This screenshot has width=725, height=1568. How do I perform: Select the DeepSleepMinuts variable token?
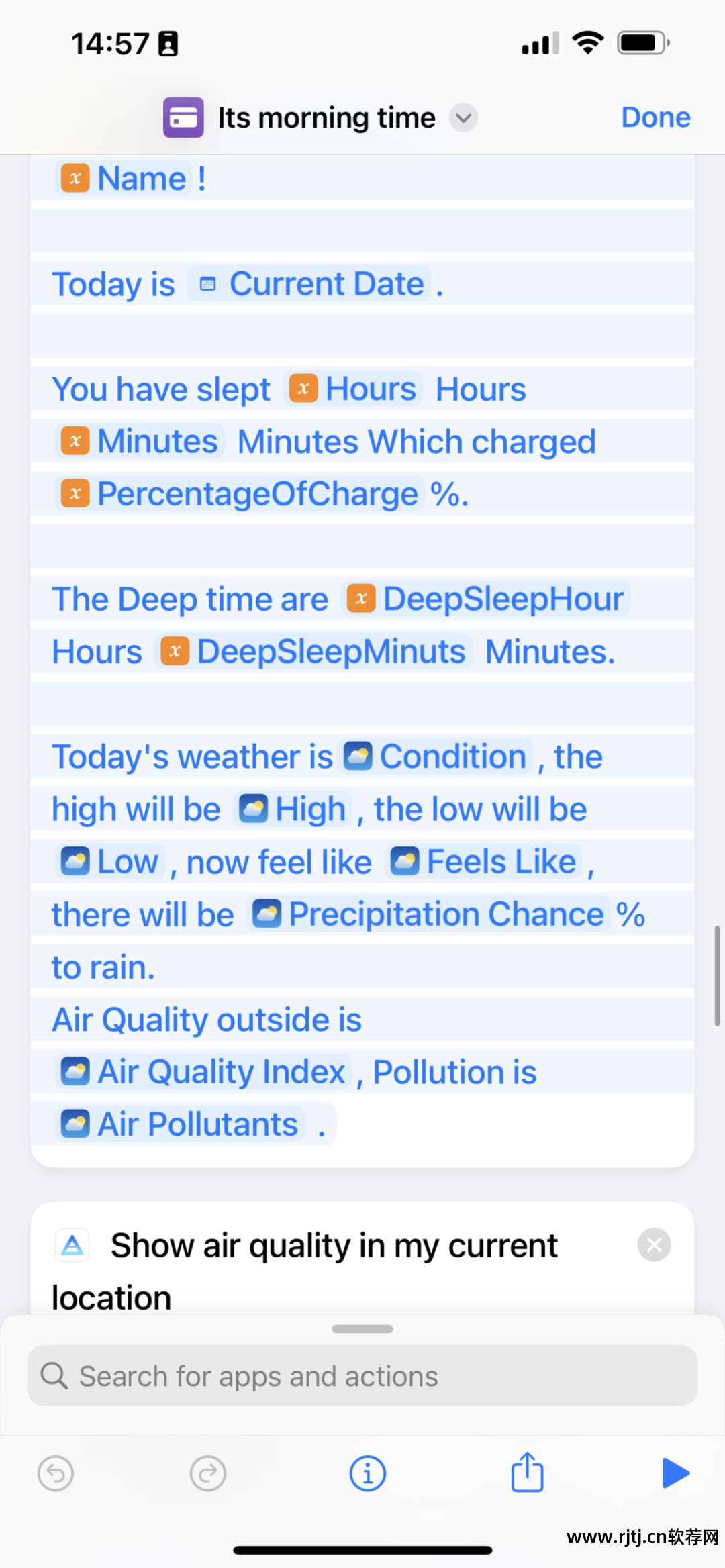click(x=314, y=652)
